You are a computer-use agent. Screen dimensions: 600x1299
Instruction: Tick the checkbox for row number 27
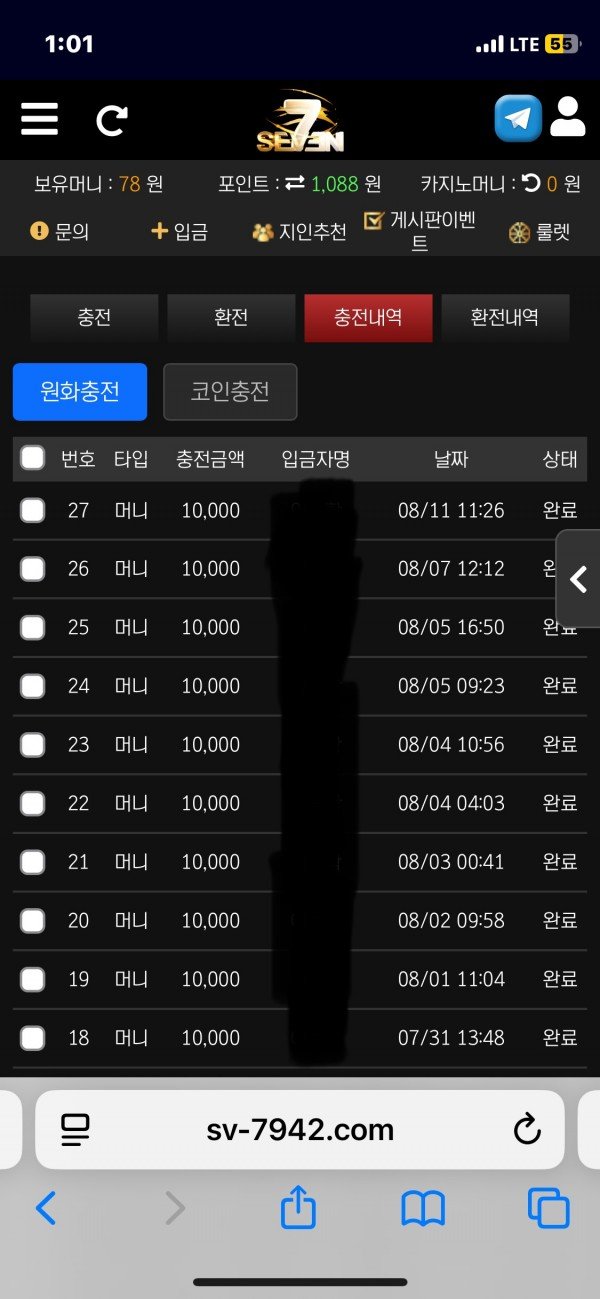pyautogui.click(x=33, y=510)
